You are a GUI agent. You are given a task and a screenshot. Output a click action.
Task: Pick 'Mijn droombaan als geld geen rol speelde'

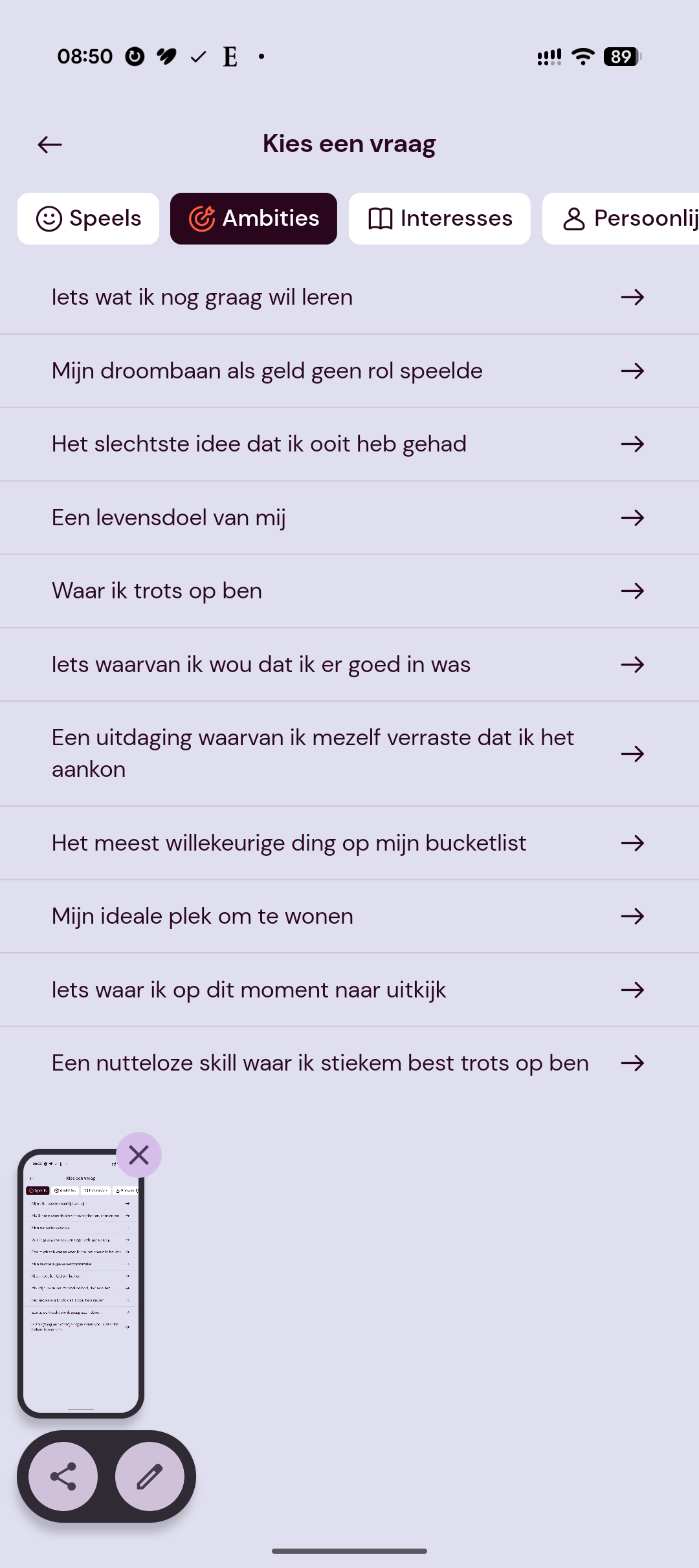click(348, 371)
